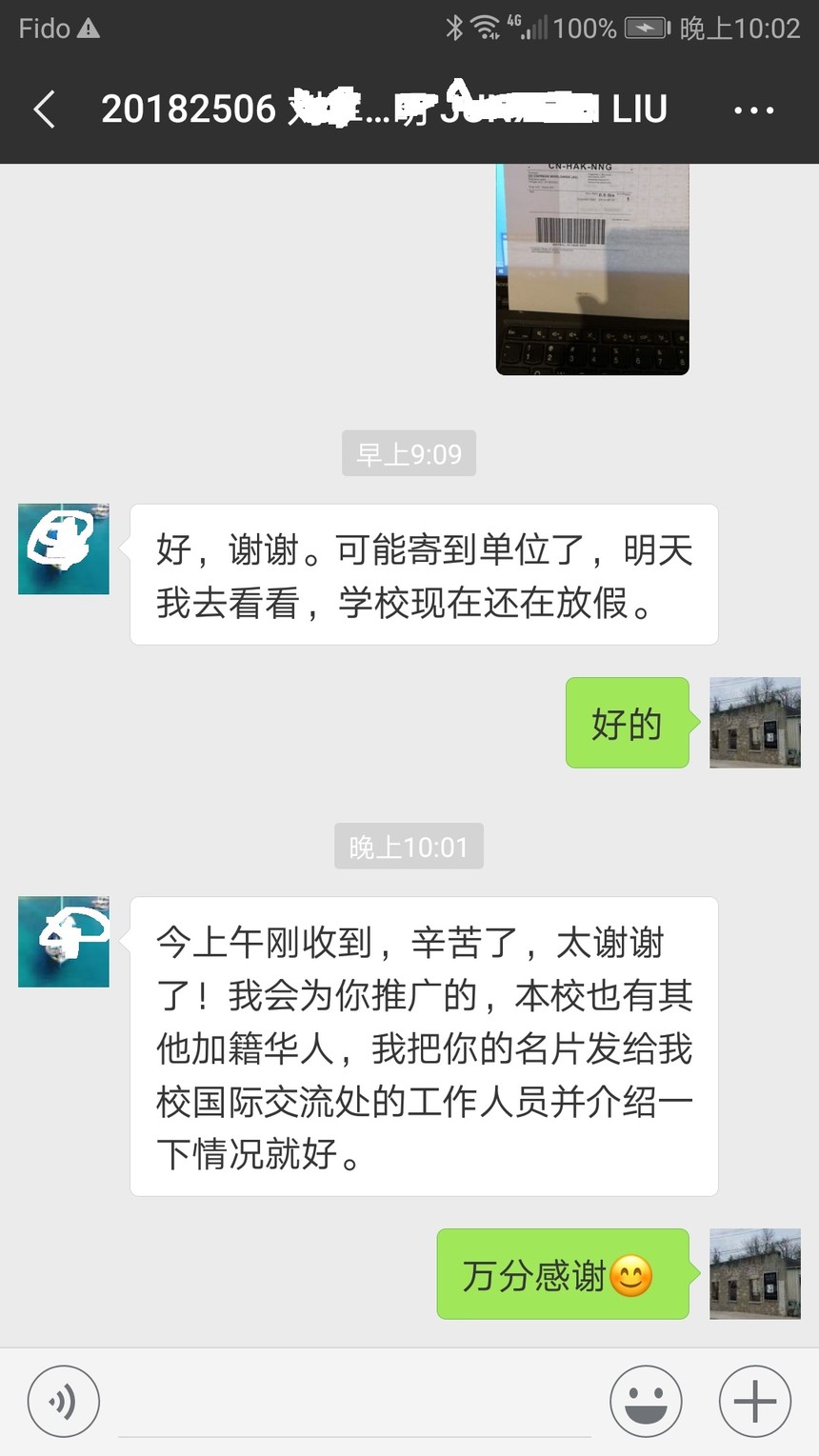819x1456 pixels.
Task: Open chat settings via three-dot icon
Action: (755, 109)
